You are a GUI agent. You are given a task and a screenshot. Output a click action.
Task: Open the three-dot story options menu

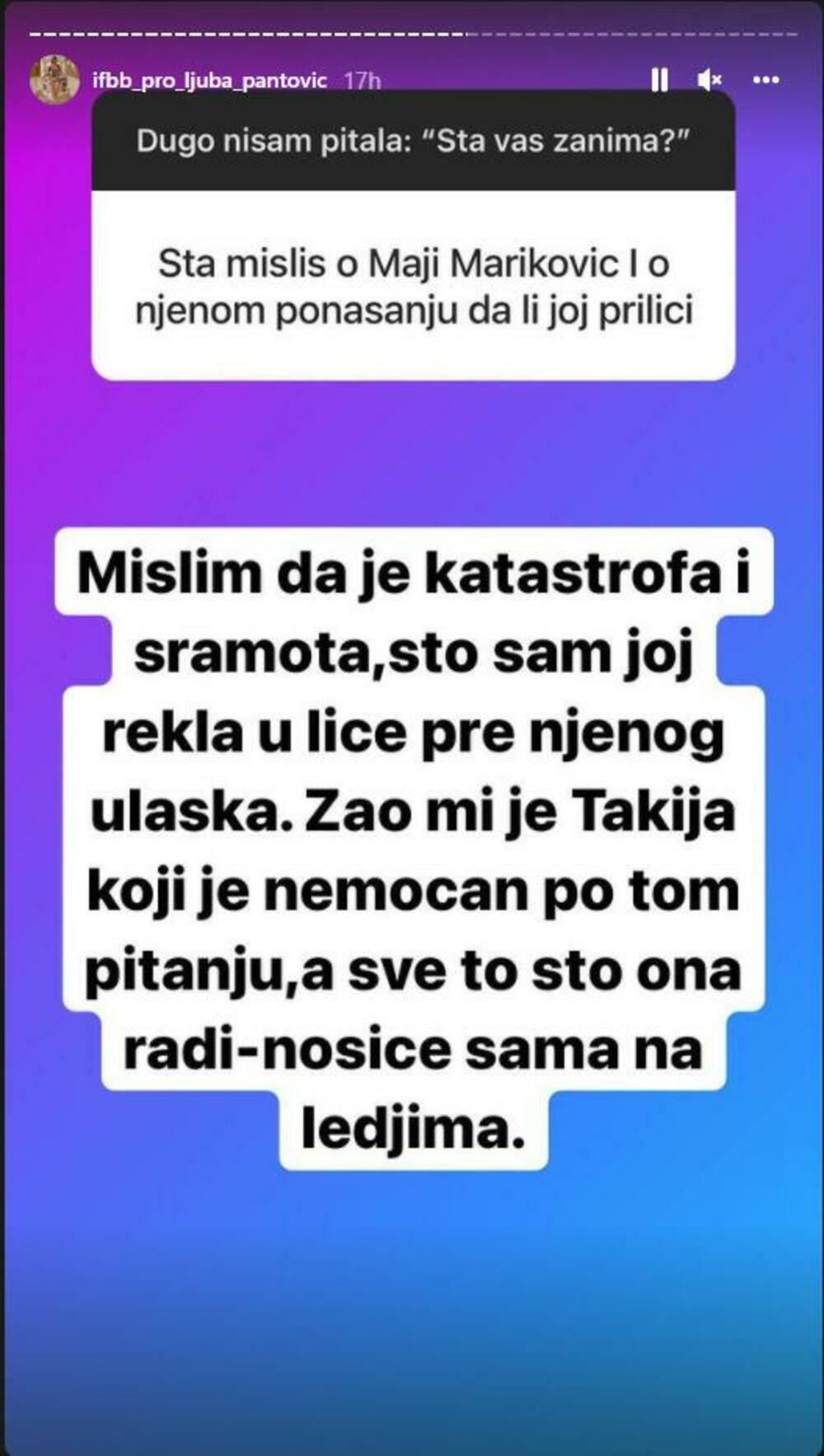coord(766,80)
